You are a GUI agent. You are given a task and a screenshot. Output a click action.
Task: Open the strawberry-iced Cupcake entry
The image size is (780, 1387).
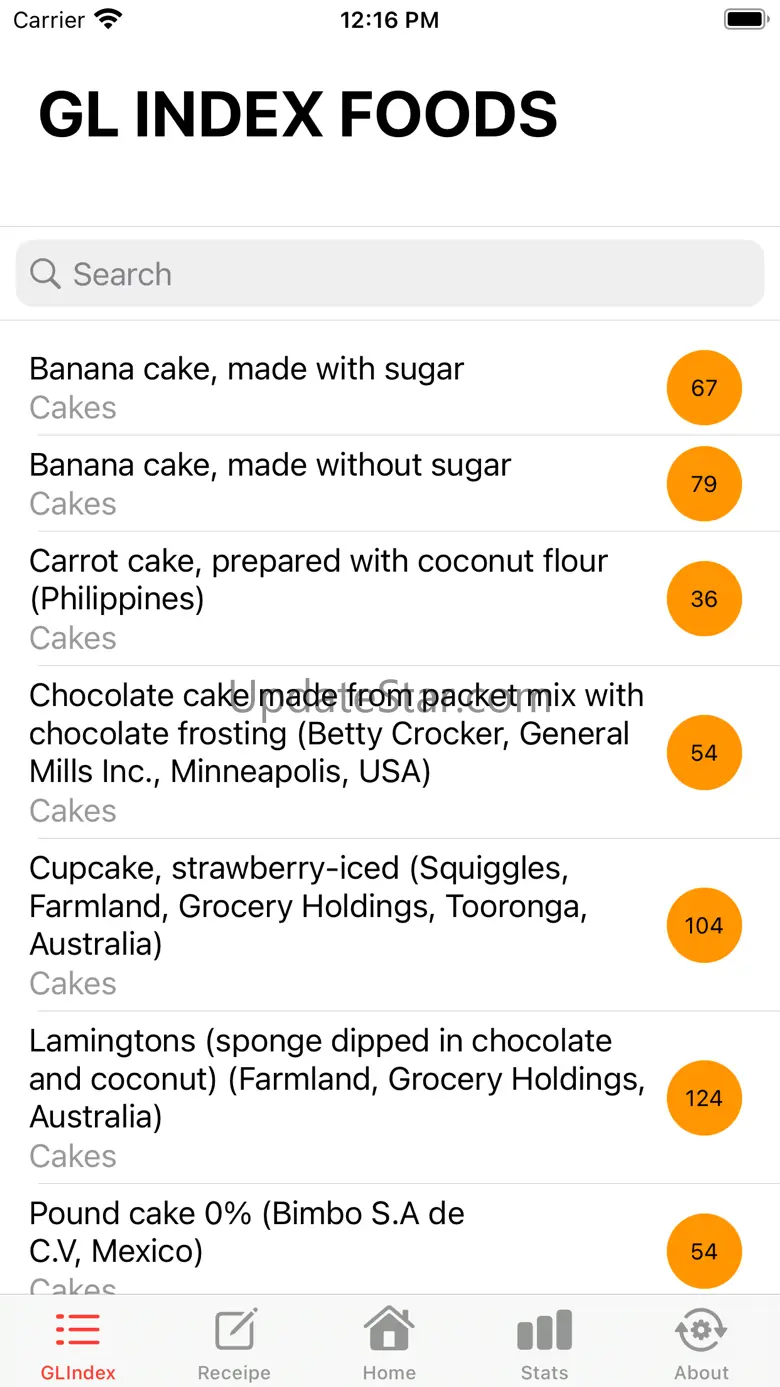click(x=340, y=925)
